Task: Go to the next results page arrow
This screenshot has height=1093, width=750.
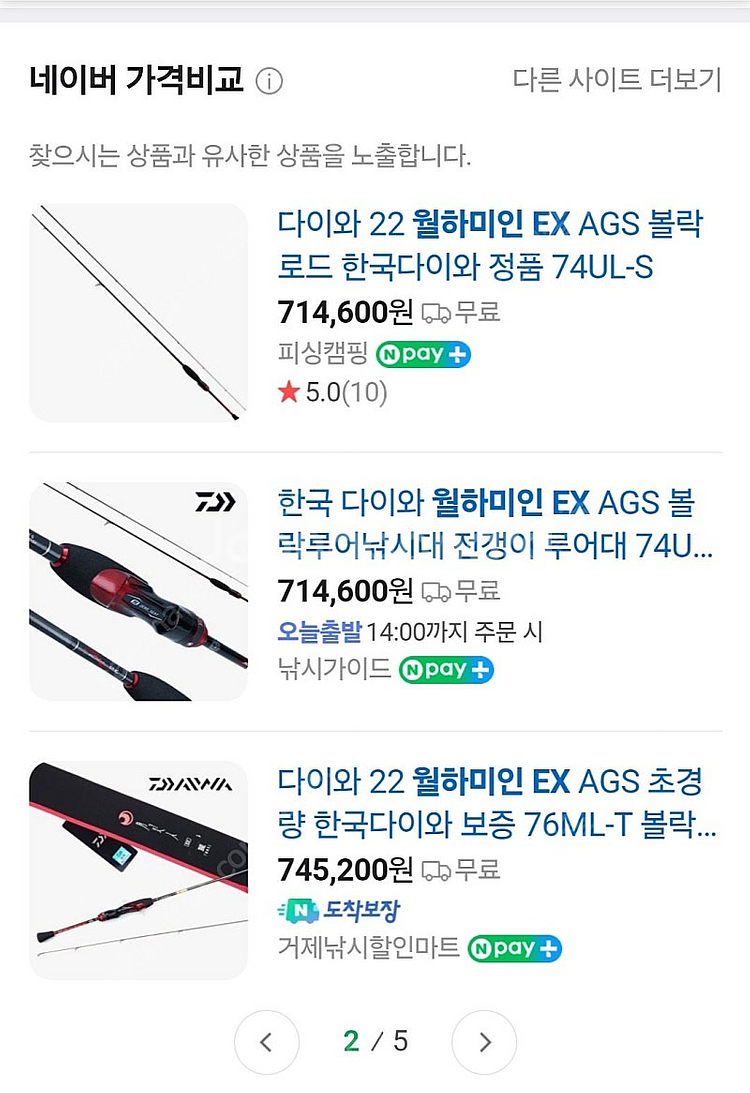Action: click(x=484, y=1042)
